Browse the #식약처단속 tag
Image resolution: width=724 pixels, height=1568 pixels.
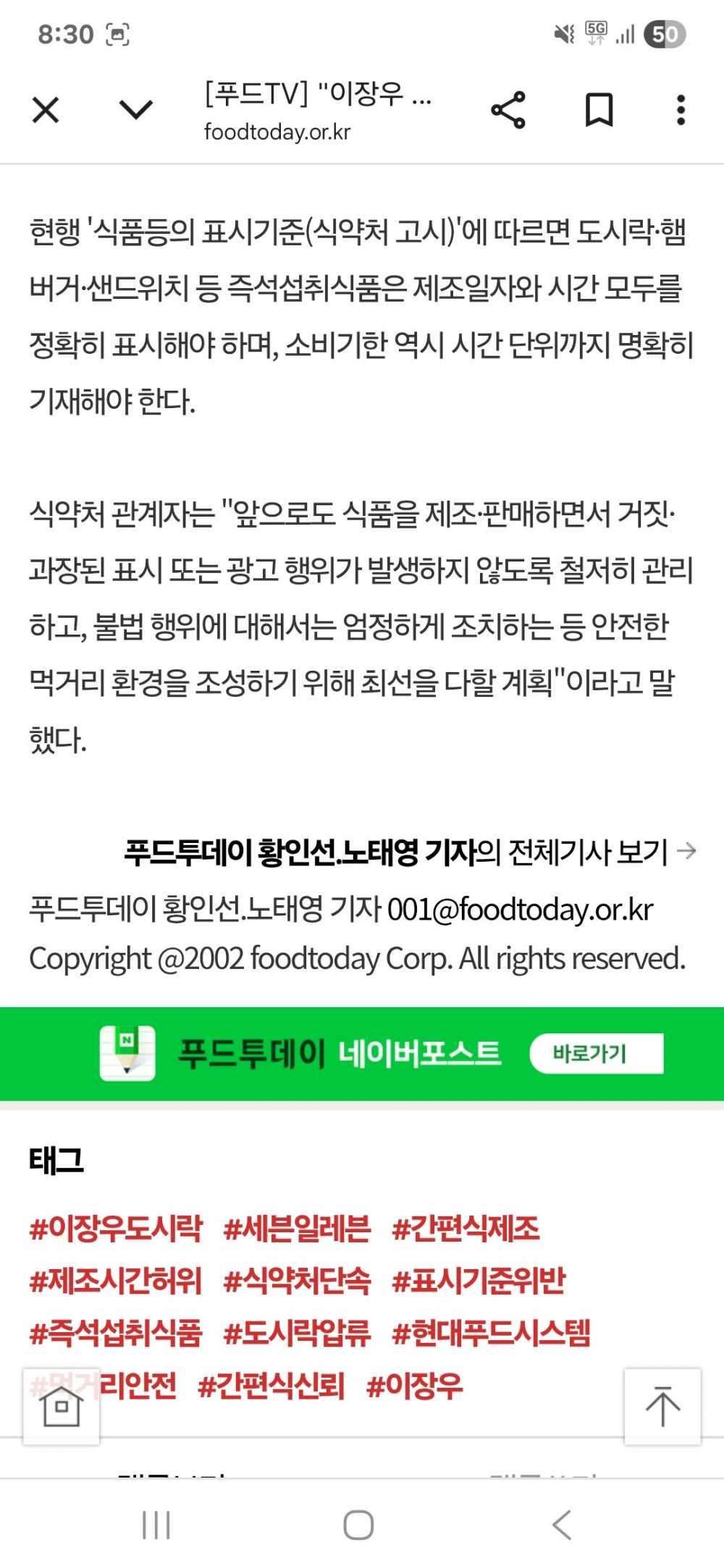pyautogui.click(x=297, y=1281)
